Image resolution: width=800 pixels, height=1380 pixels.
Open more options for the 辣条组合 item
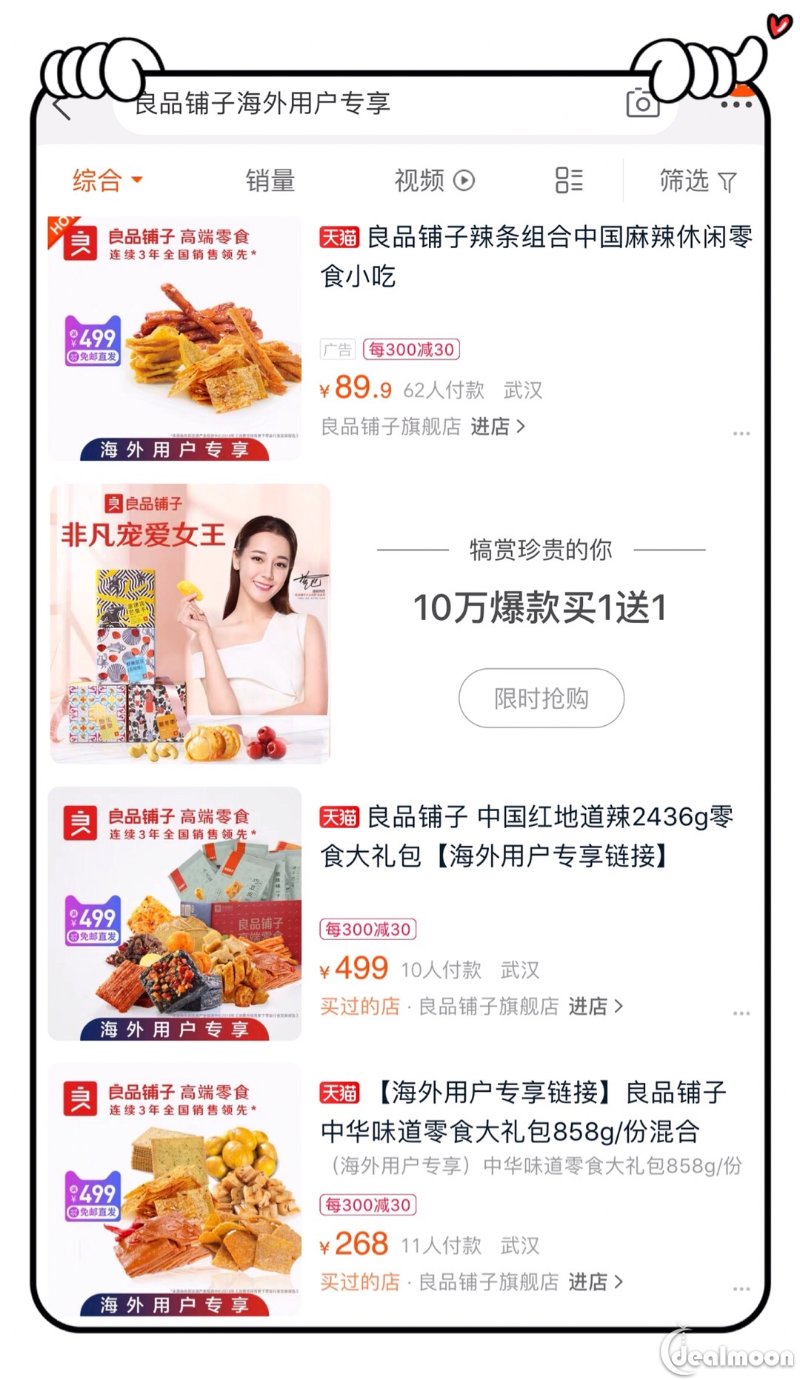point(741,434)
